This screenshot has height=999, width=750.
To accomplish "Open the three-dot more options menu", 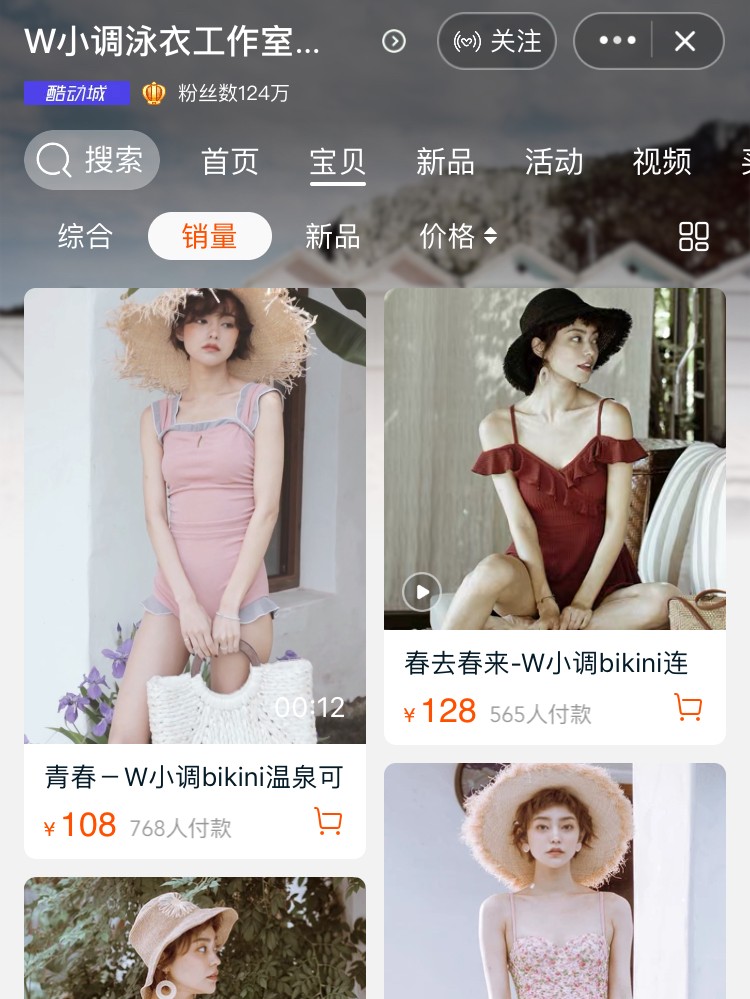I will (x=616, y=41).
